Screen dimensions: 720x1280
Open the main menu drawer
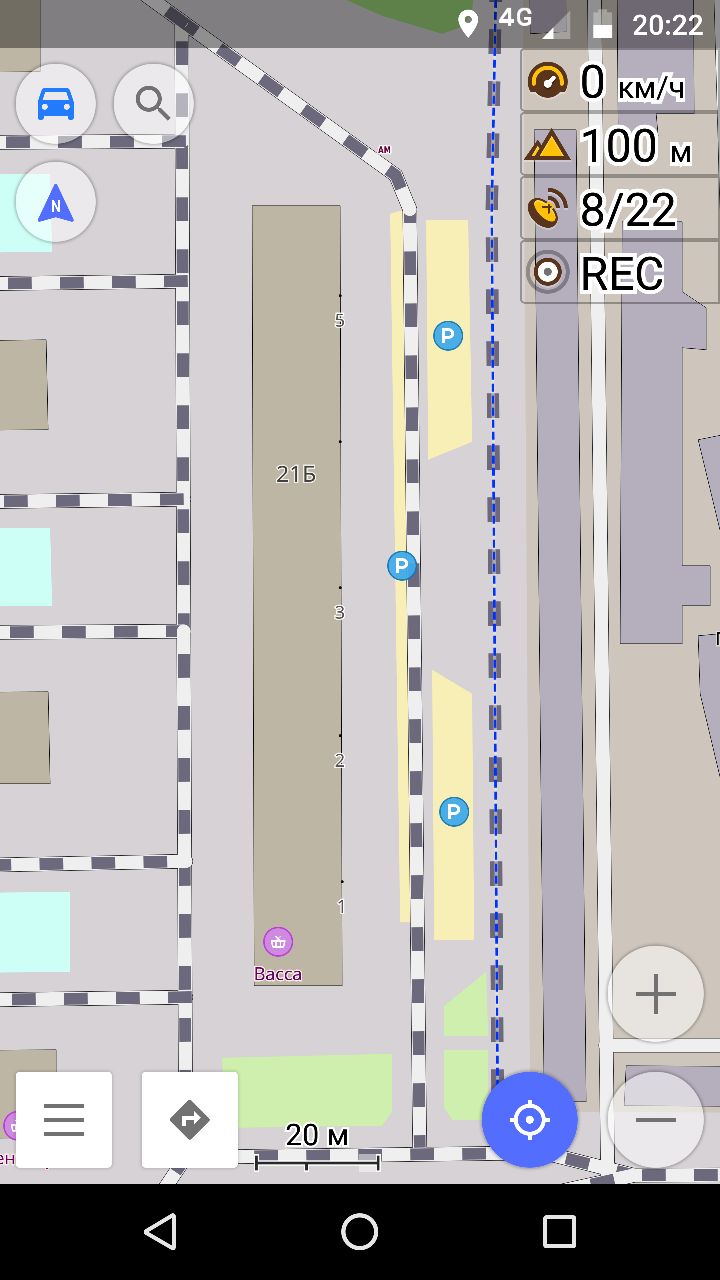tap(64, 1120)
